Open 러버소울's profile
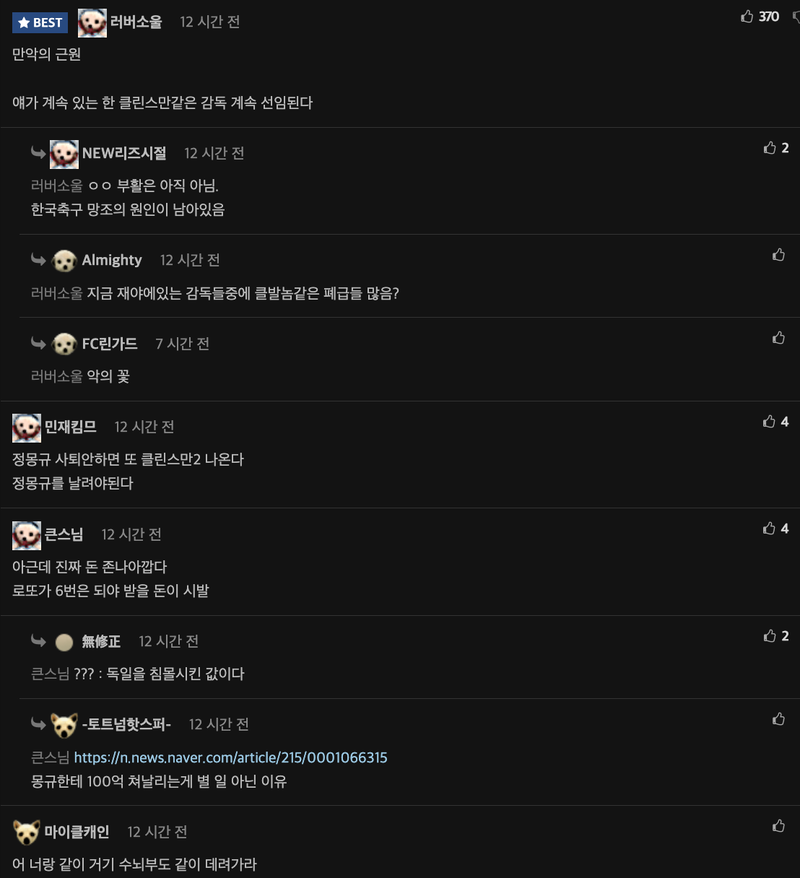The height and width of the screenshot is (878, 800). pos(136,22)
